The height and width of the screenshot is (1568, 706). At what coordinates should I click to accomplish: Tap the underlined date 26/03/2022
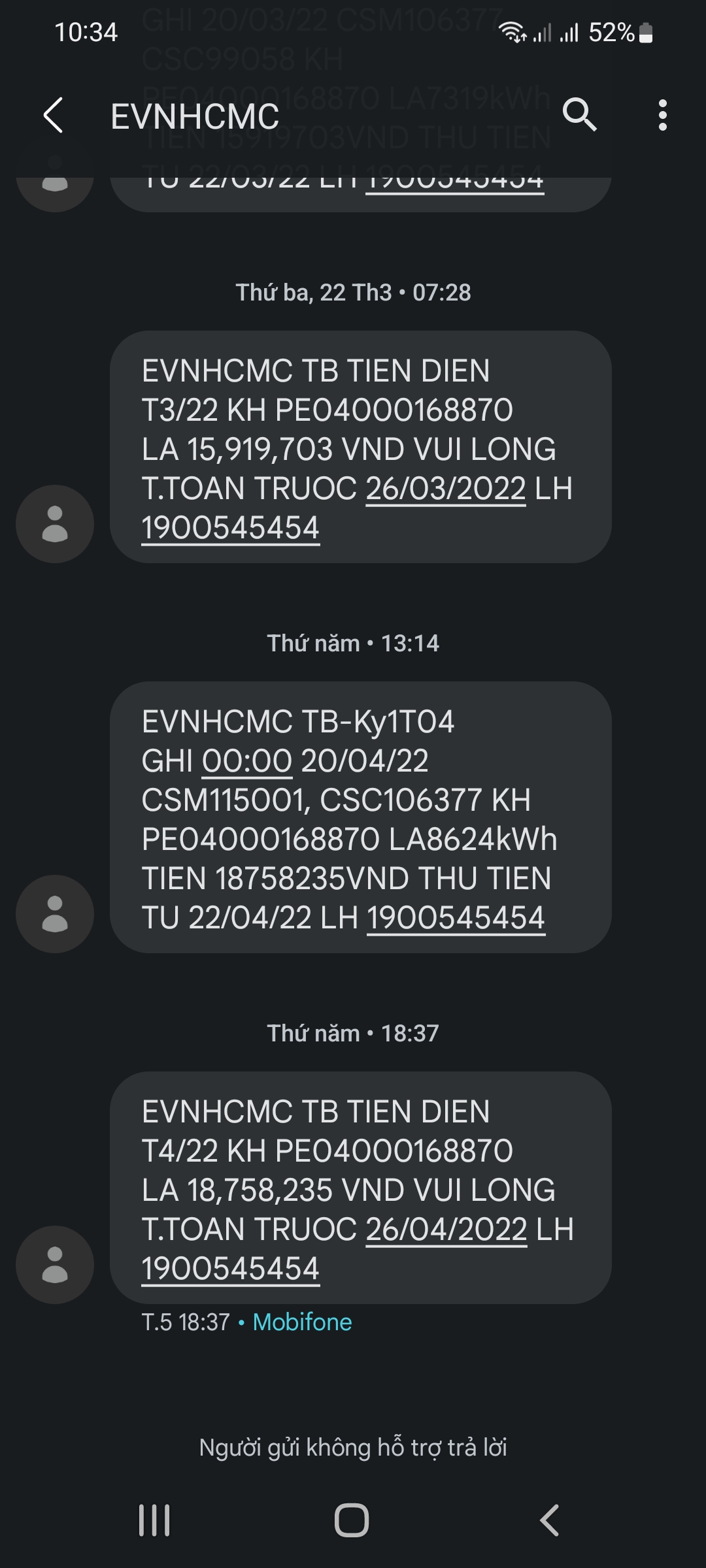pos(446,489)
